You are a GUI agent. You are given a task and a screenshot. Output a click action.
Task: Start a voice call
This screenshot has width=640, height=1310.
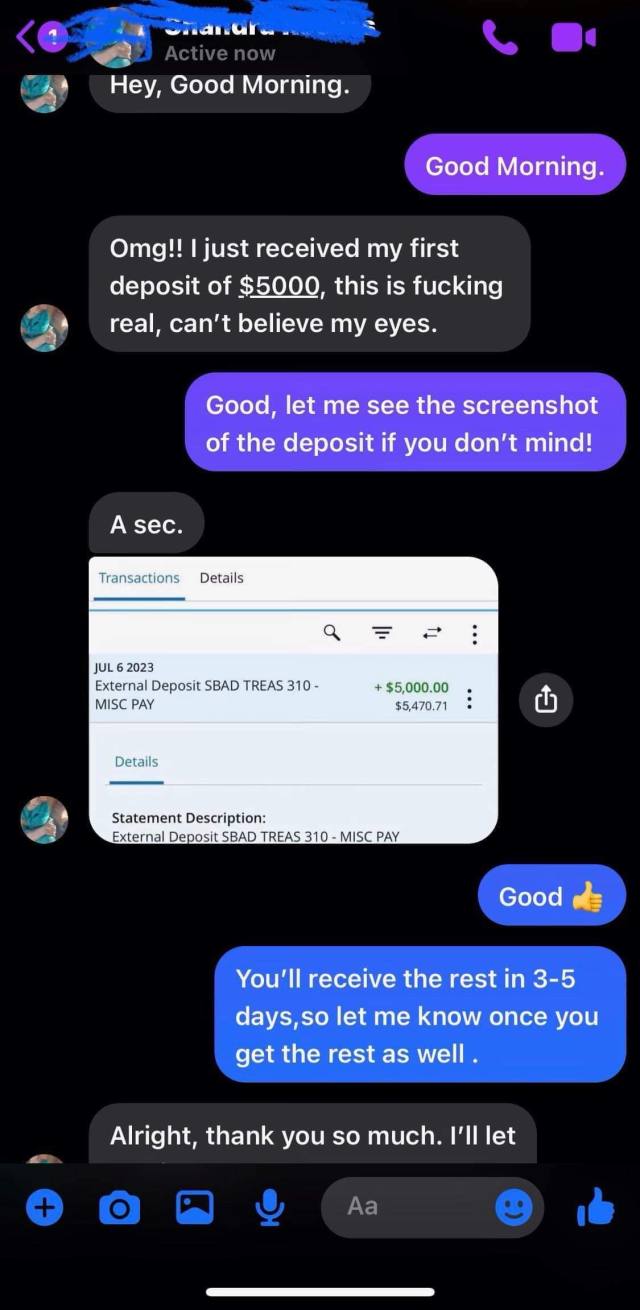[x=499, y=38]
